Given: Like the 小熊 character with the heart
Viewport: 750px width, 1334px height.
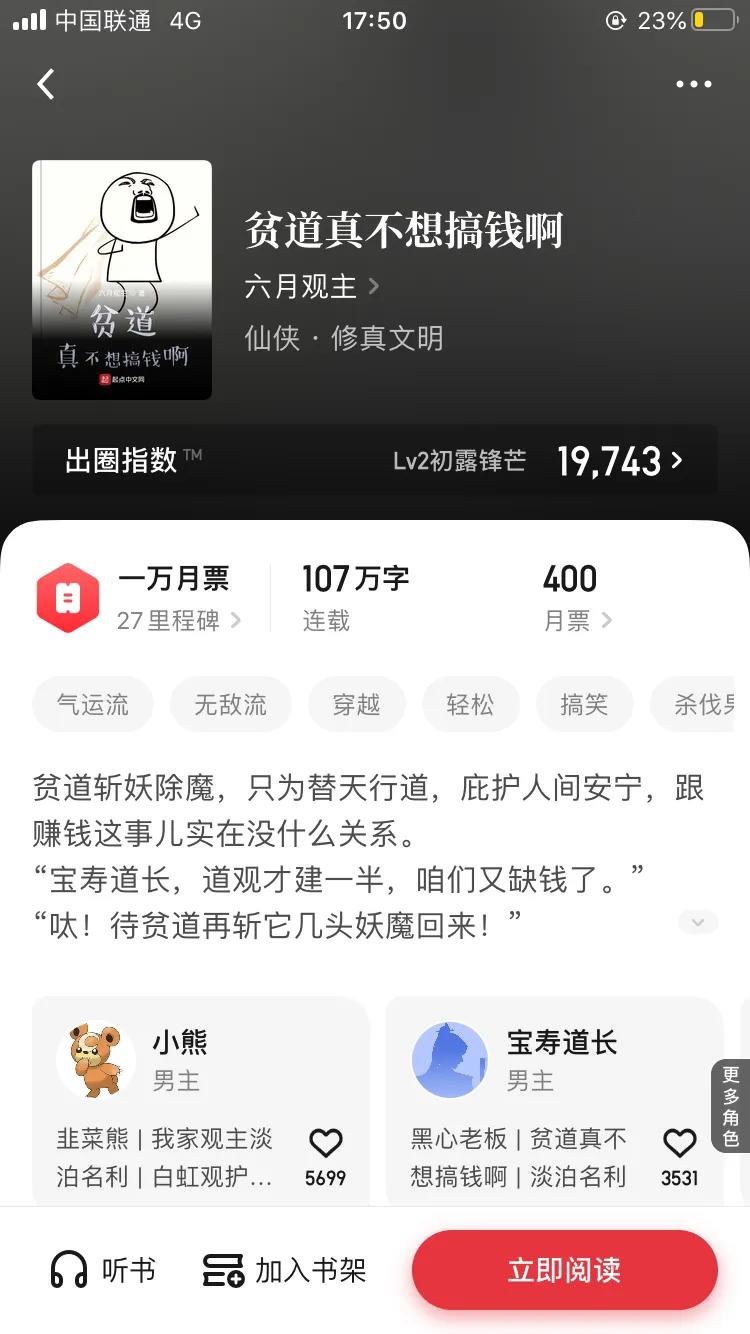Looking at the screenshot, I should coord(326,1143).
